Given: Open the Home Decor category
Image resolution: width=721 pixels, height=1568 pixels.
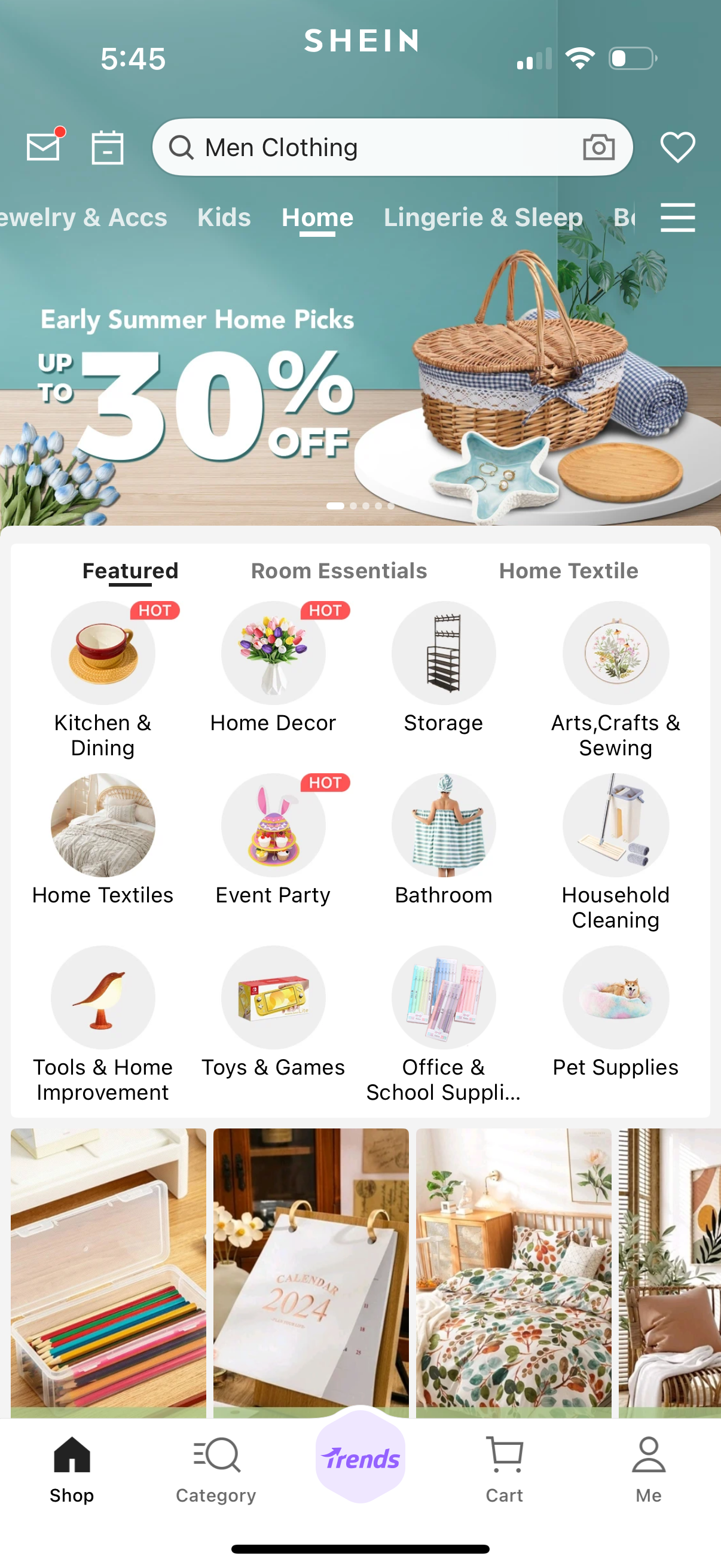Looking at the screenshot, I should click(x=273, y=652).
